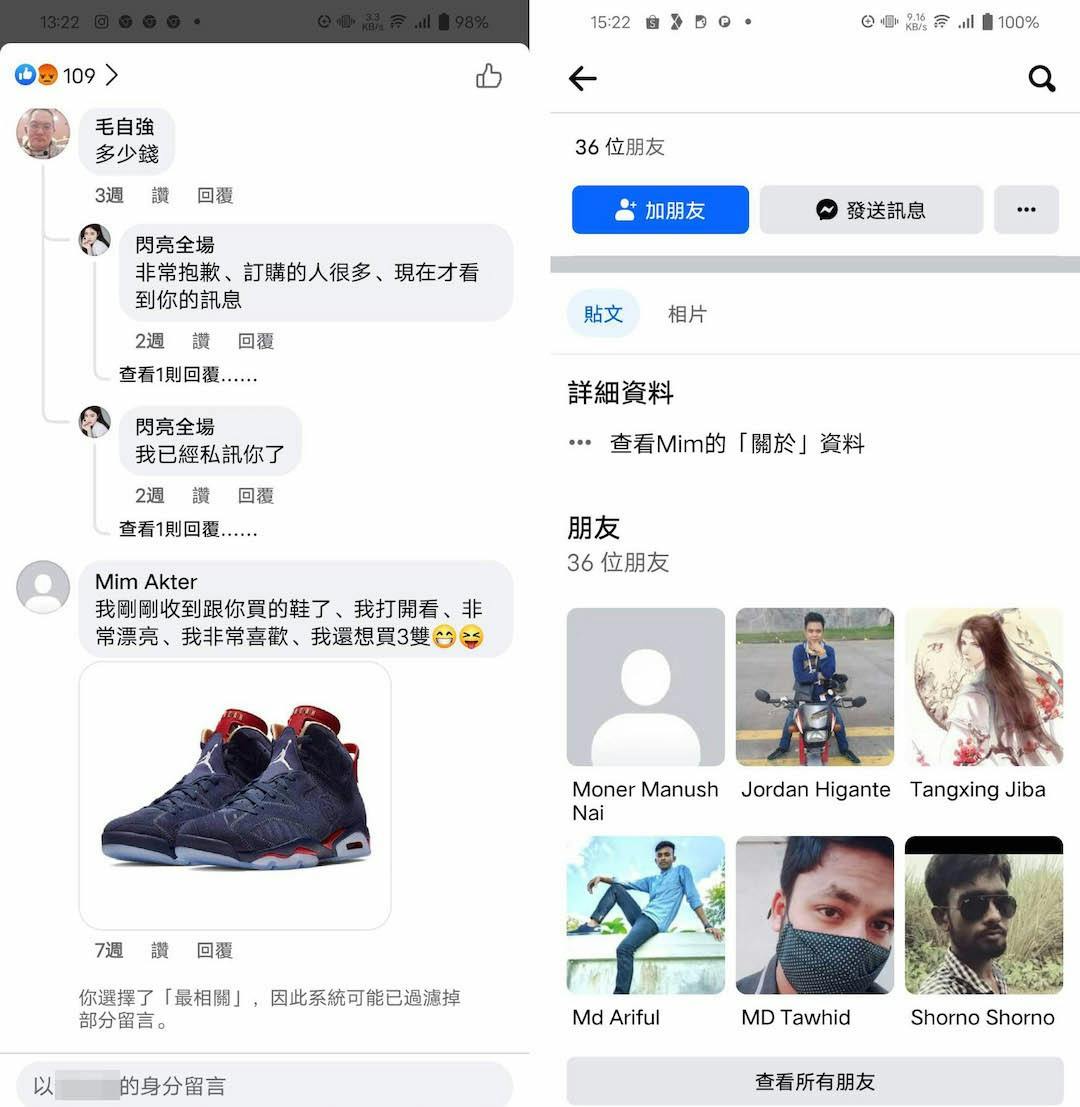Like the post with the thumbs-up icon

click(489, 76)
